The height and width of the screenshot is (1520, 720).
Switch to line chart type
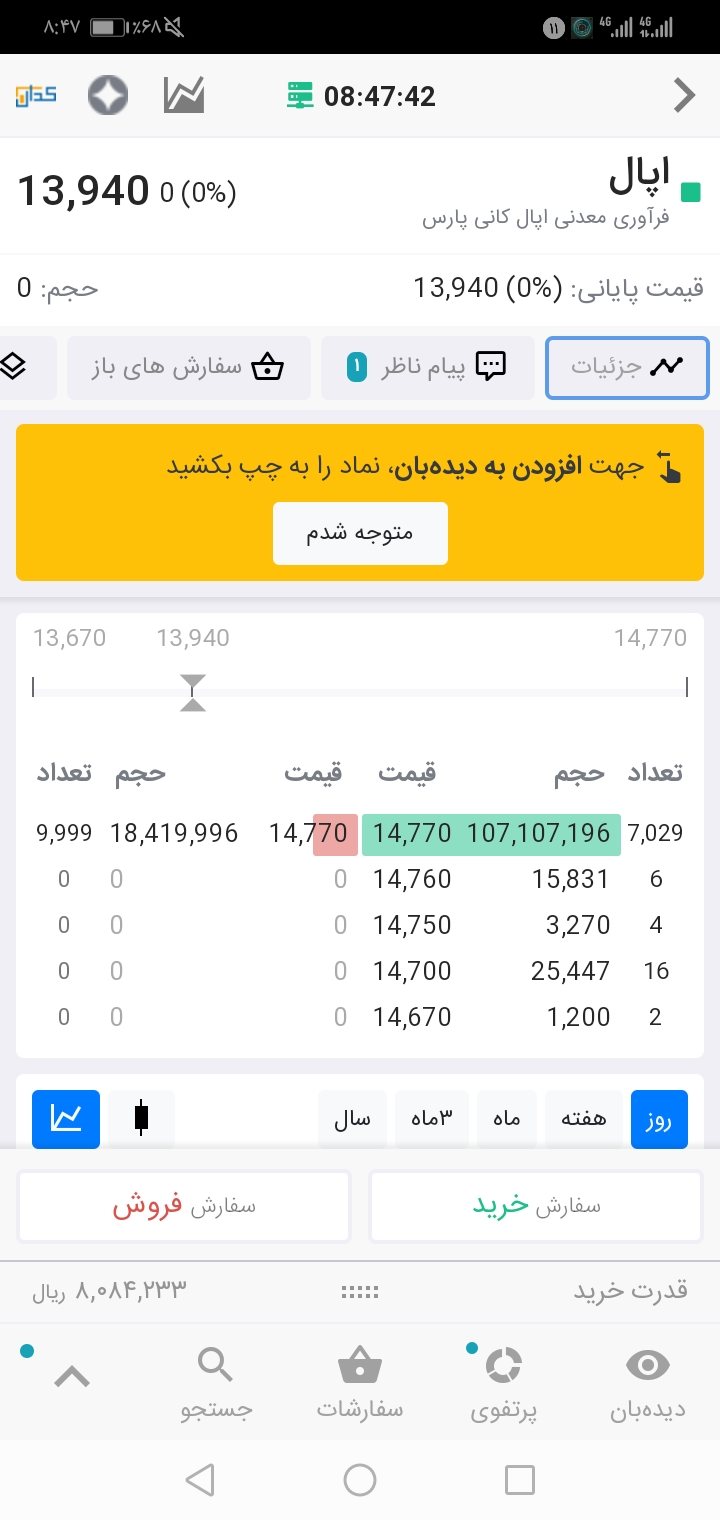point(66,1119)
